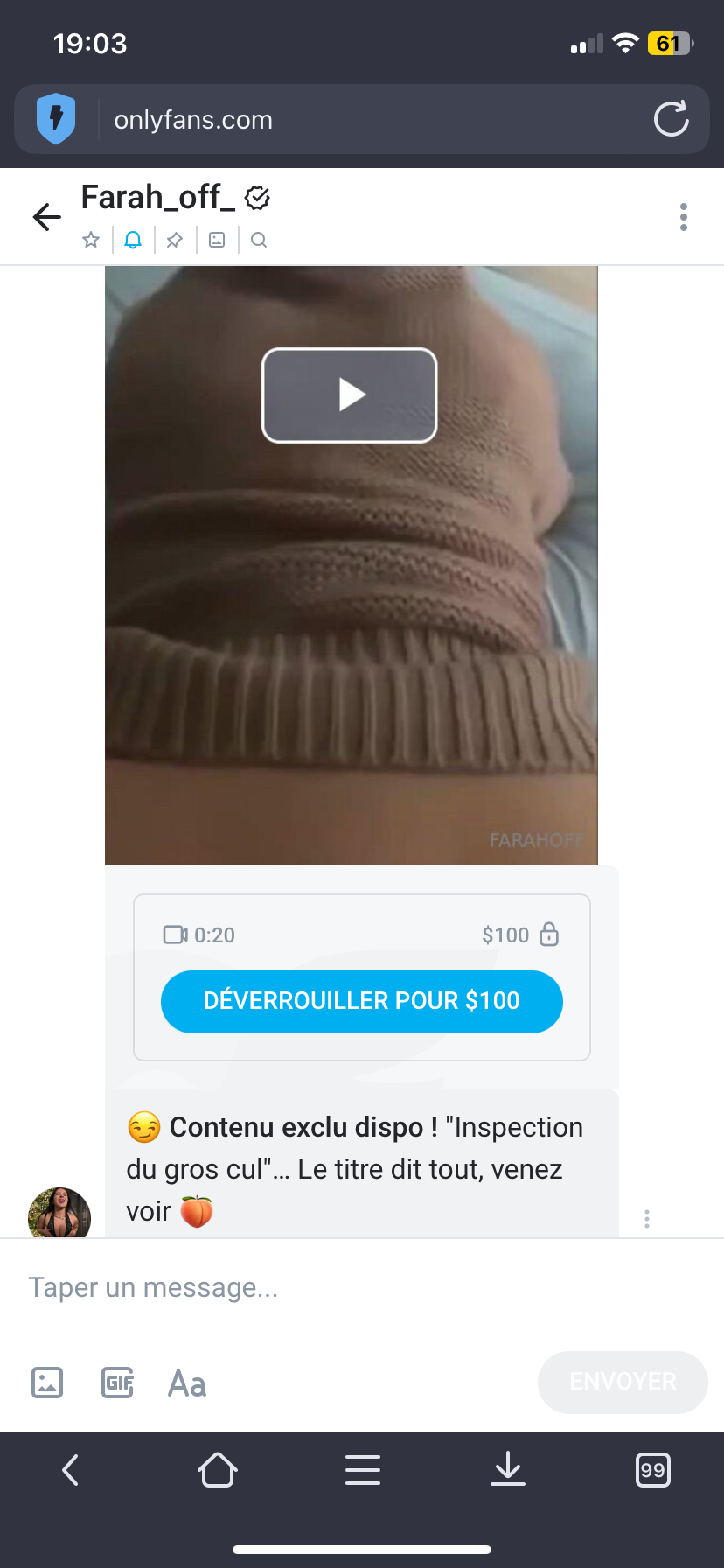The image size is (724, 1568).
Task: Attach a photo from gallery
Action: [x=47, y=1382]
